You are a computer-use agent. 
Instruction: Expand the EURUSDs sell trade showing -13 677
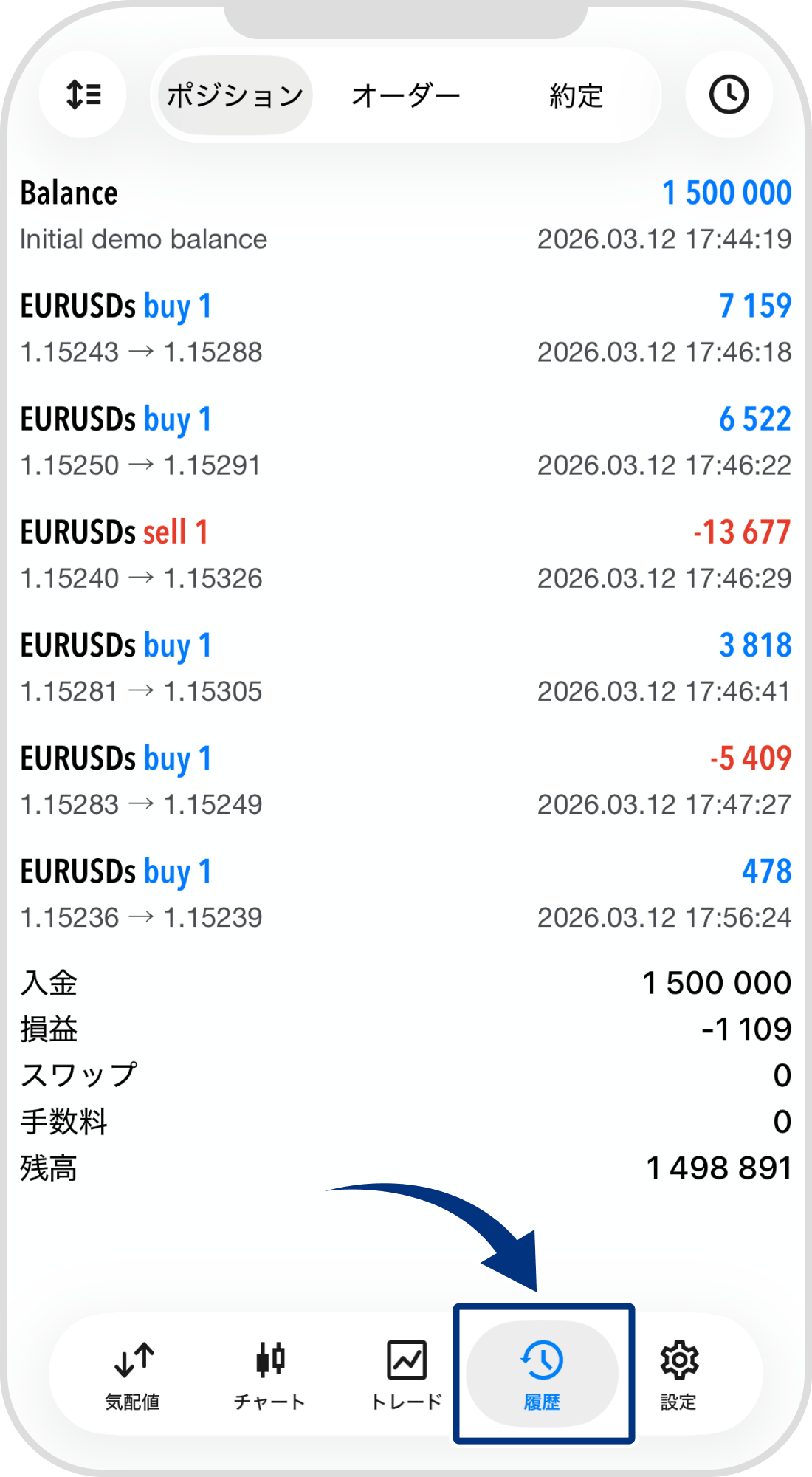click(406, 554)
